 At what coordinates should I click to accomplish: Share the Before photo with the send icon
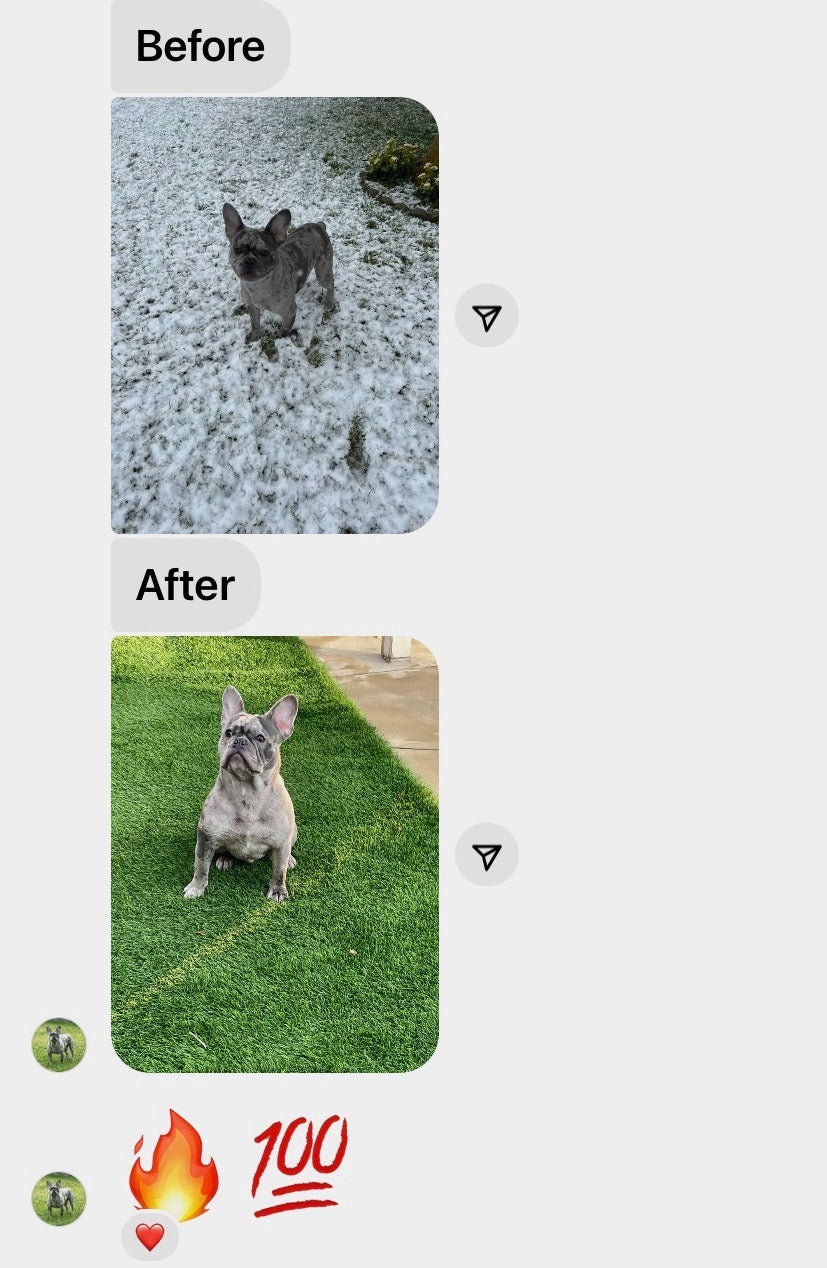point(486,316)
